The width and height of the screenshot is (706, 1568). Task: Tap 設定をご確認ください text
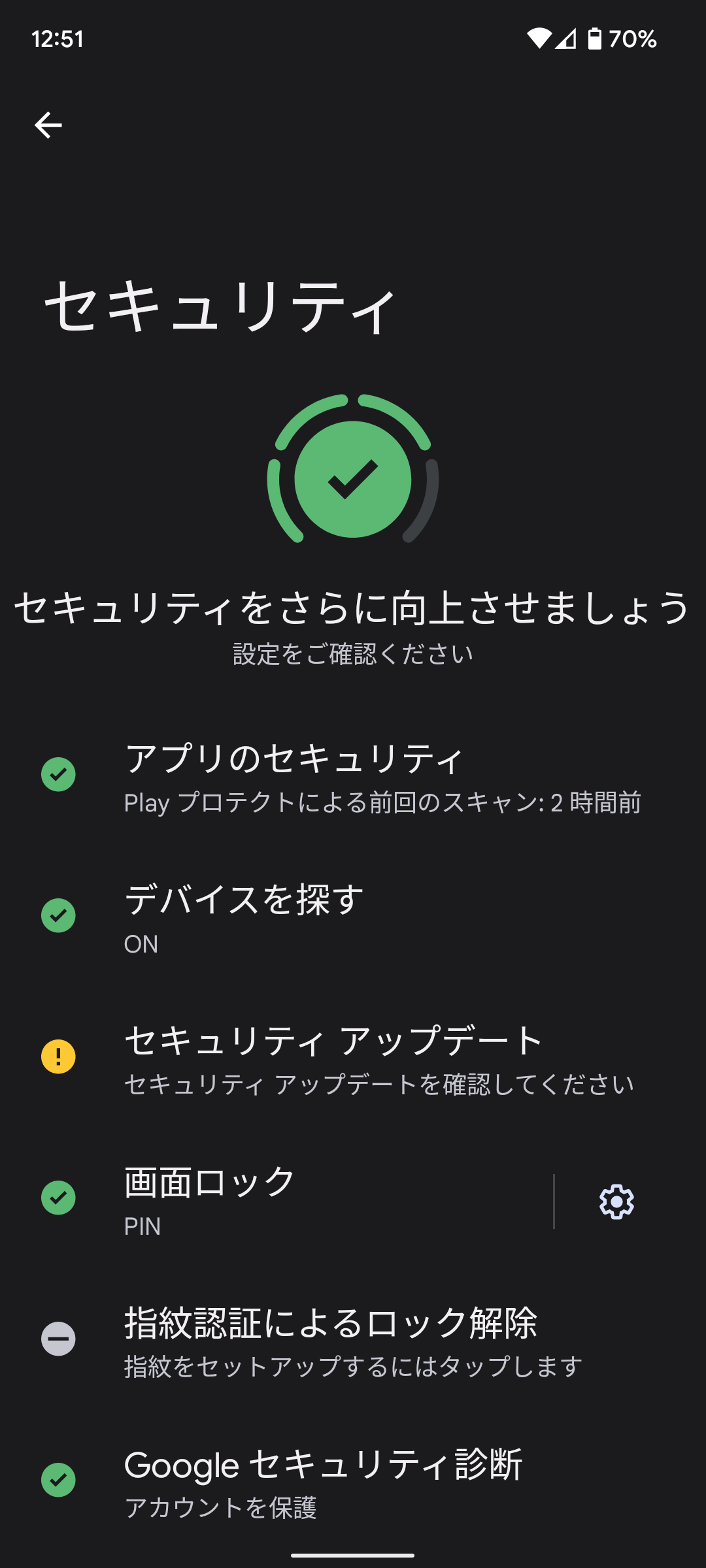click(x=353, y=653)
